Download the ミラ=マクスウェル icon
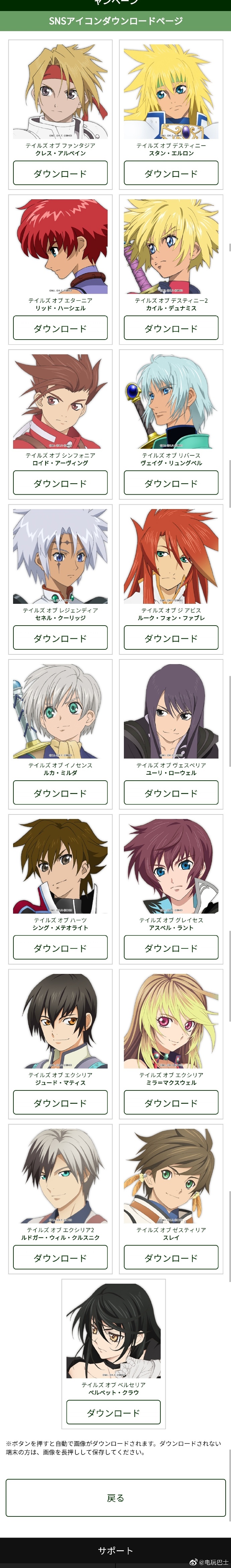Viewport: 231px width, 1568px height. tap(171, 1103)
